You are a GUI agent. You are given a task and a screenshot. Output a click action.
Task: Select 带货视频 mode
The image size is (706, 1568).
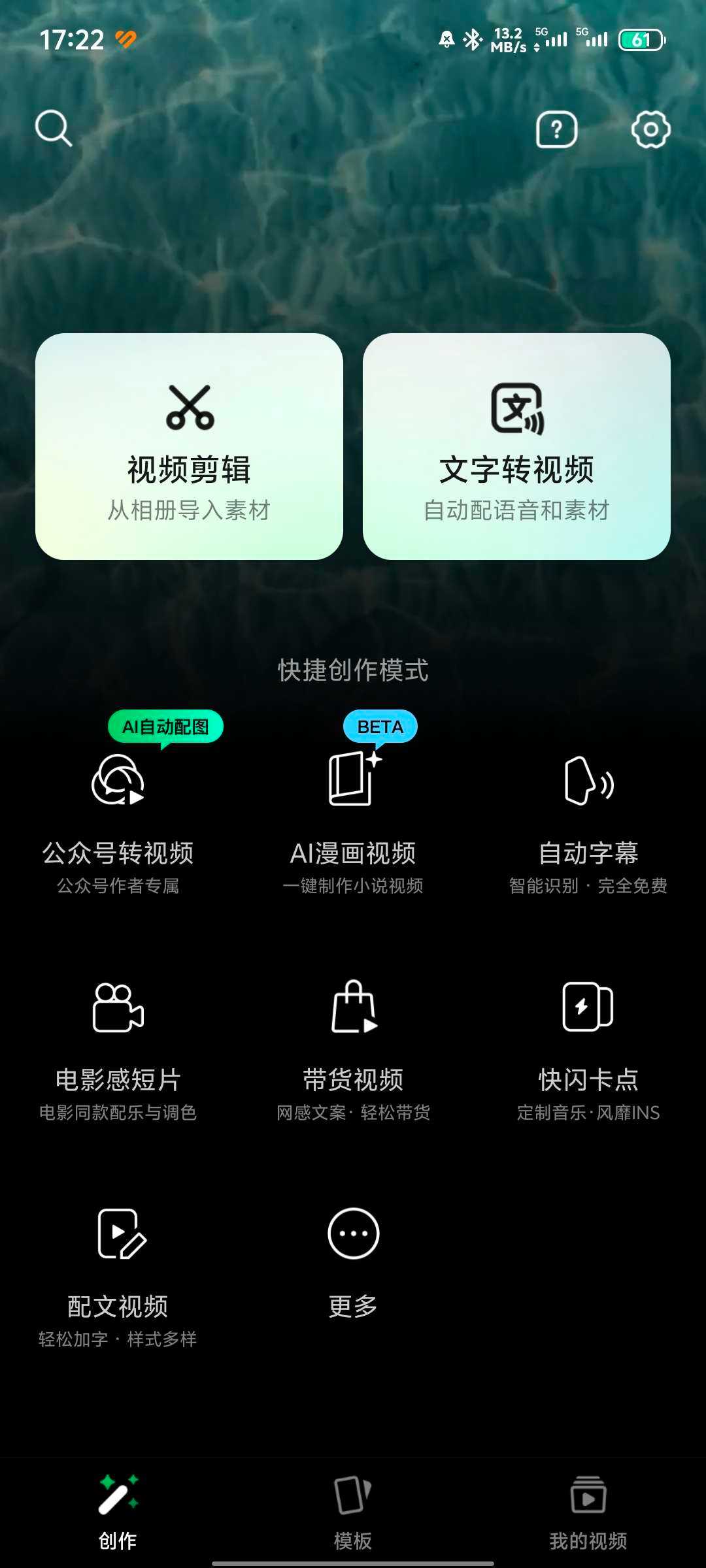[x=353, y=1049]
